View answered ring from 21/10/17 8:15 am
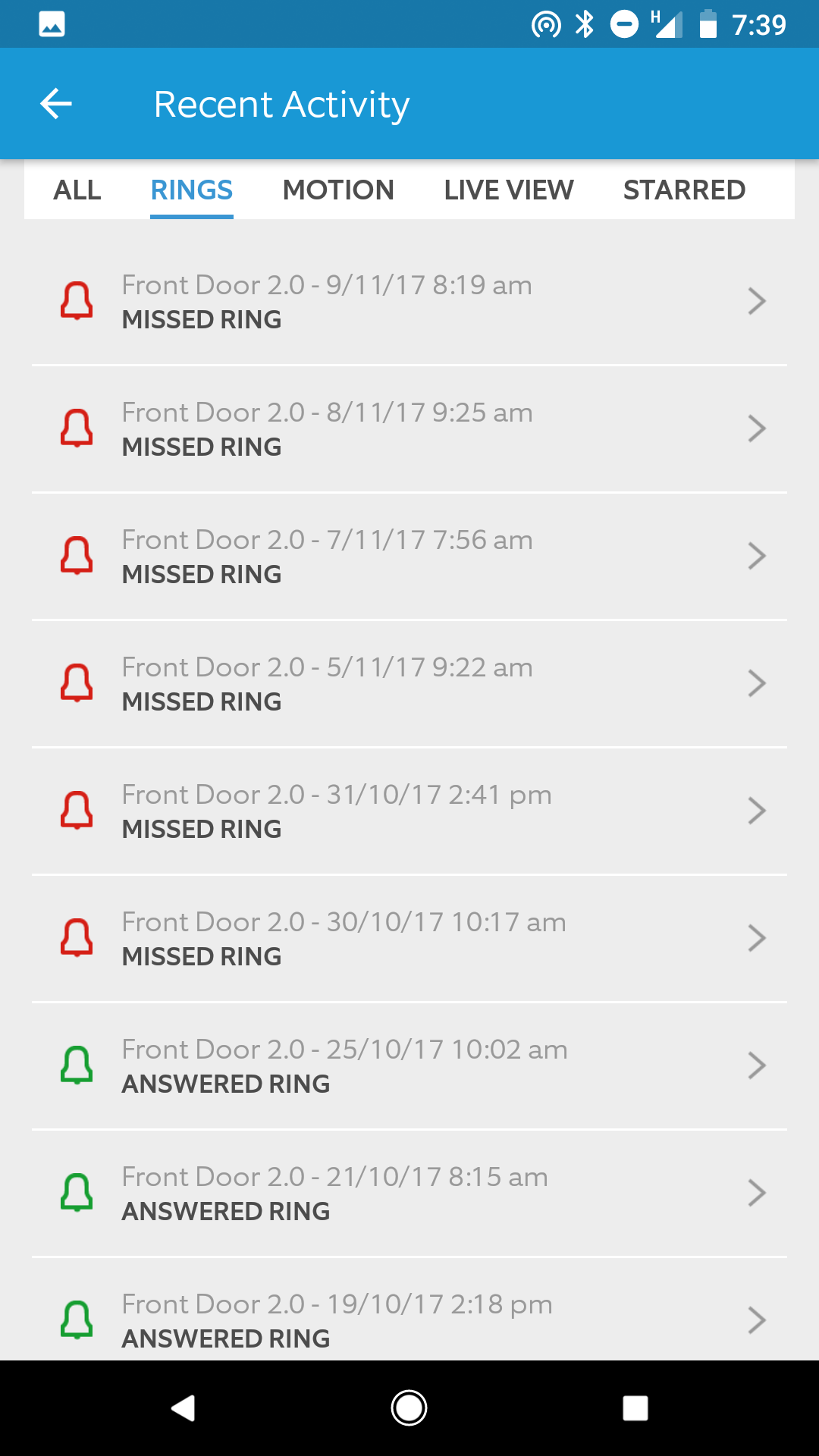819x1456 pixels. [409, 1193]
